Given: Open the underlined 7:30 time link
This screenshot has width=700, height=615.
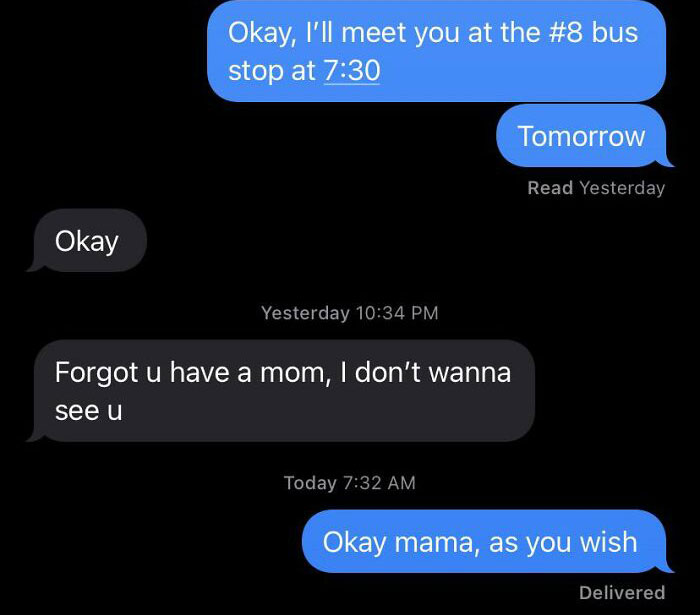Looking at the screenshot, I should pyautogui.click(x=352, y=72).
